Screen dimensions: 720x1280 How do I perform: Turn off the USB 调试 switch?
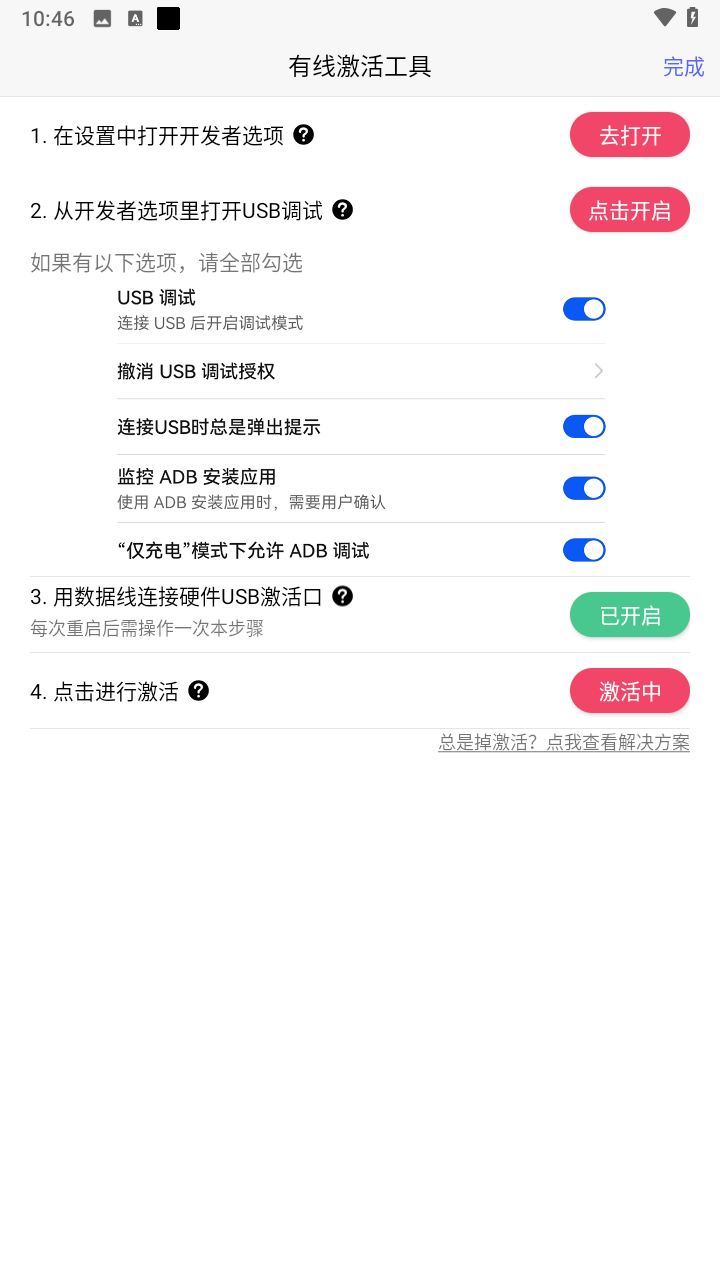[x=584, y=308]
